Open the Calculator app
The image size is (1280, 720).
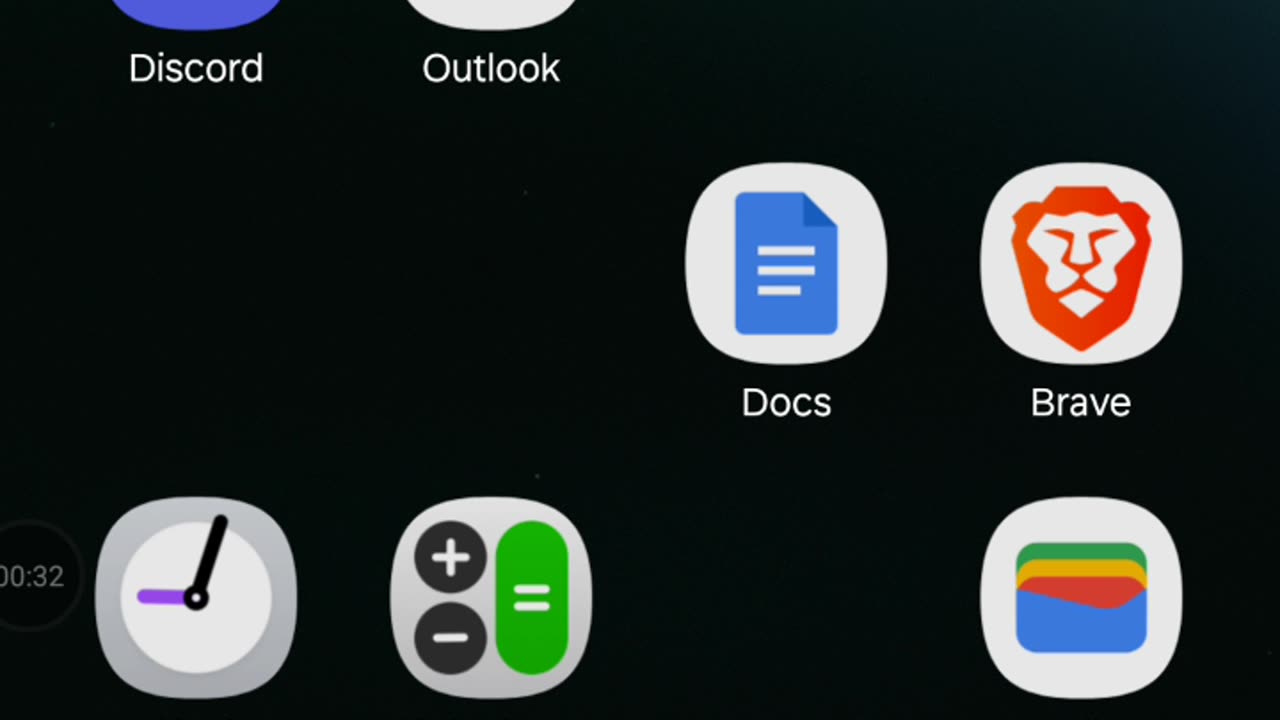pos(491,597)
